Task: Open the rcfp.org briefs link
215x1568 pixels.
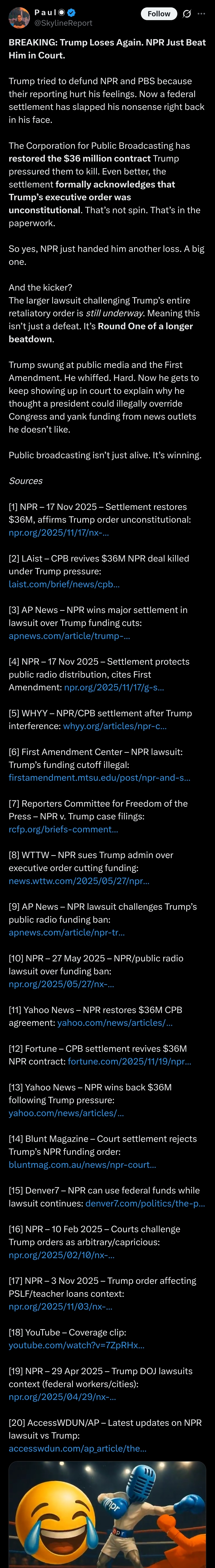Action: (x=63, y=829)
